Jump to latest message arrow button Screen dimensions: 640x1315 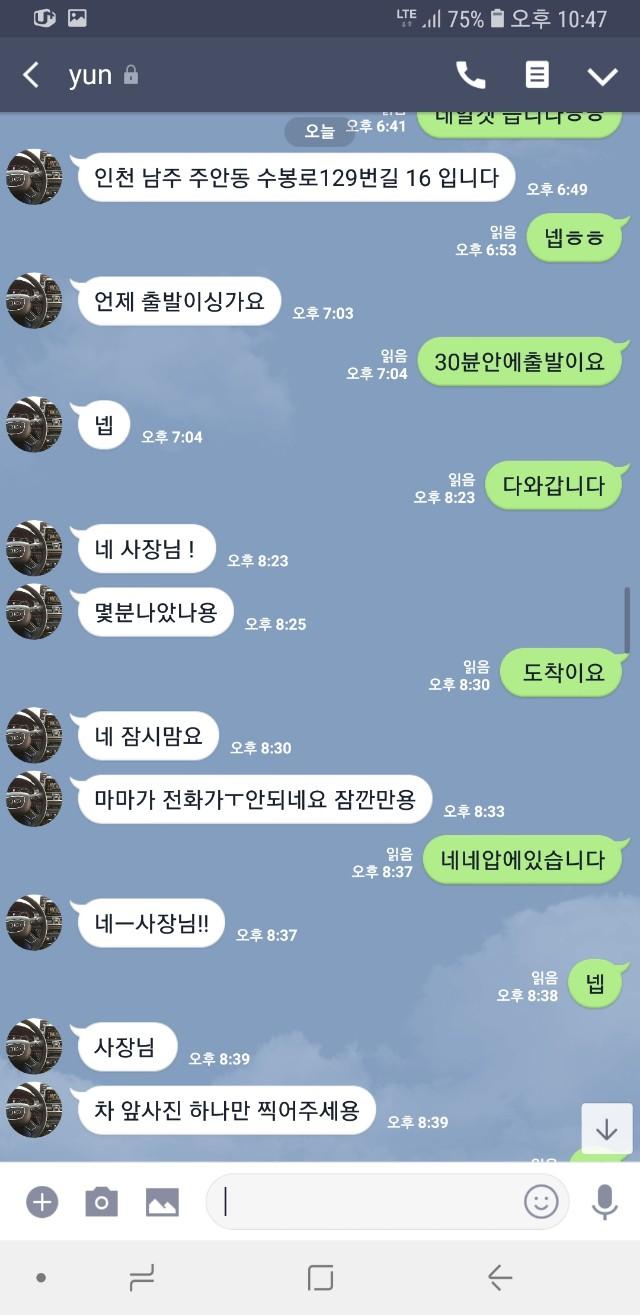607,1129
